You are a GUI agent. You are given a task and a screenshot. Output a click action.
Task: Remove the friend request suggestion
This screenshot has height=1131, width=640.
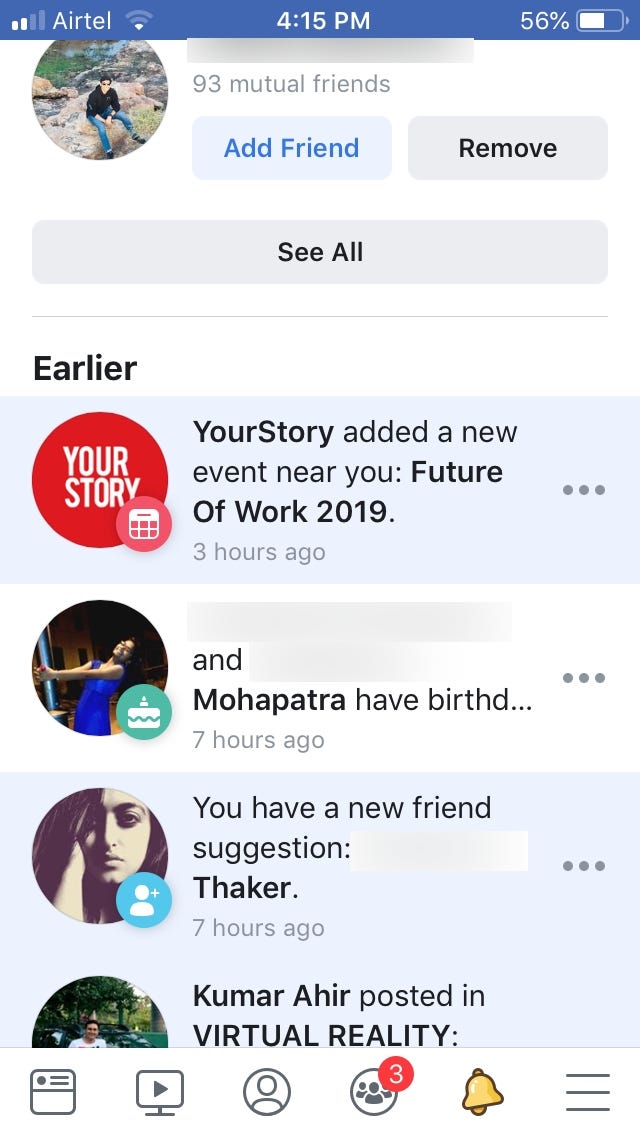point(507,148)
